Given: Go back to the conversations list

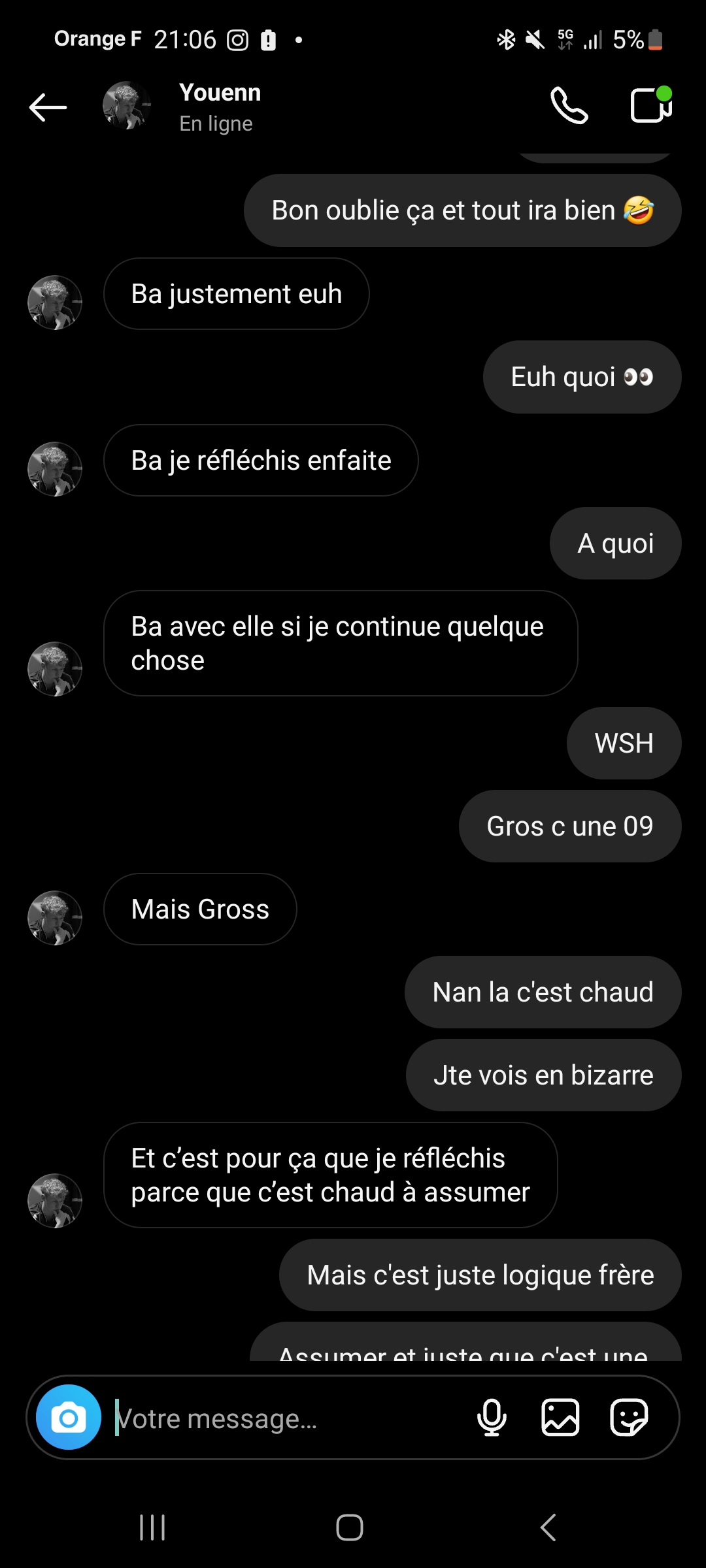Looking at the screenshot, I should point(48,107).
